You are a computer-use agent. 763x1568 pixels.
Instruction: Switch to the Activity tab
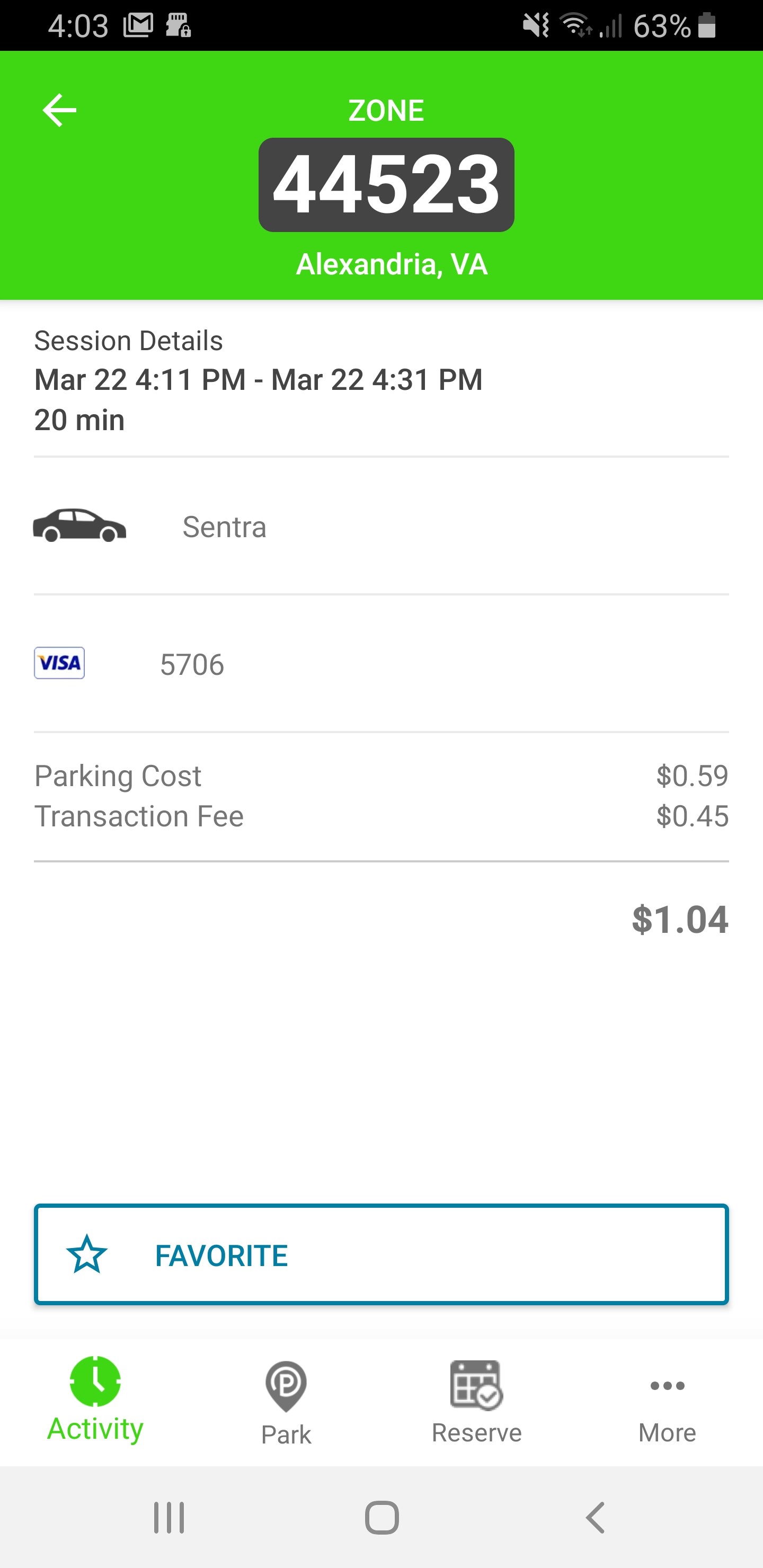95,1401
